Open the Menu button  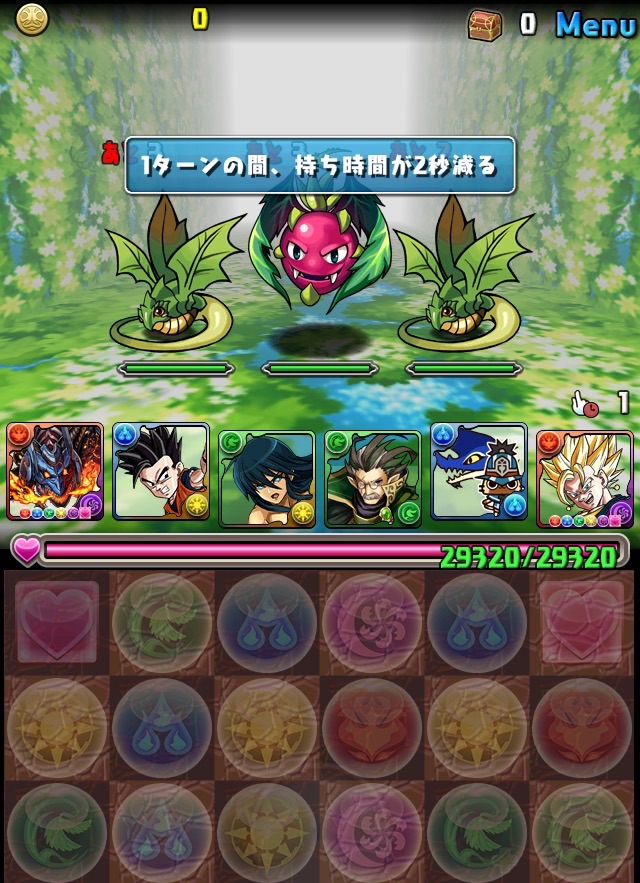click(x=595, y=24)
